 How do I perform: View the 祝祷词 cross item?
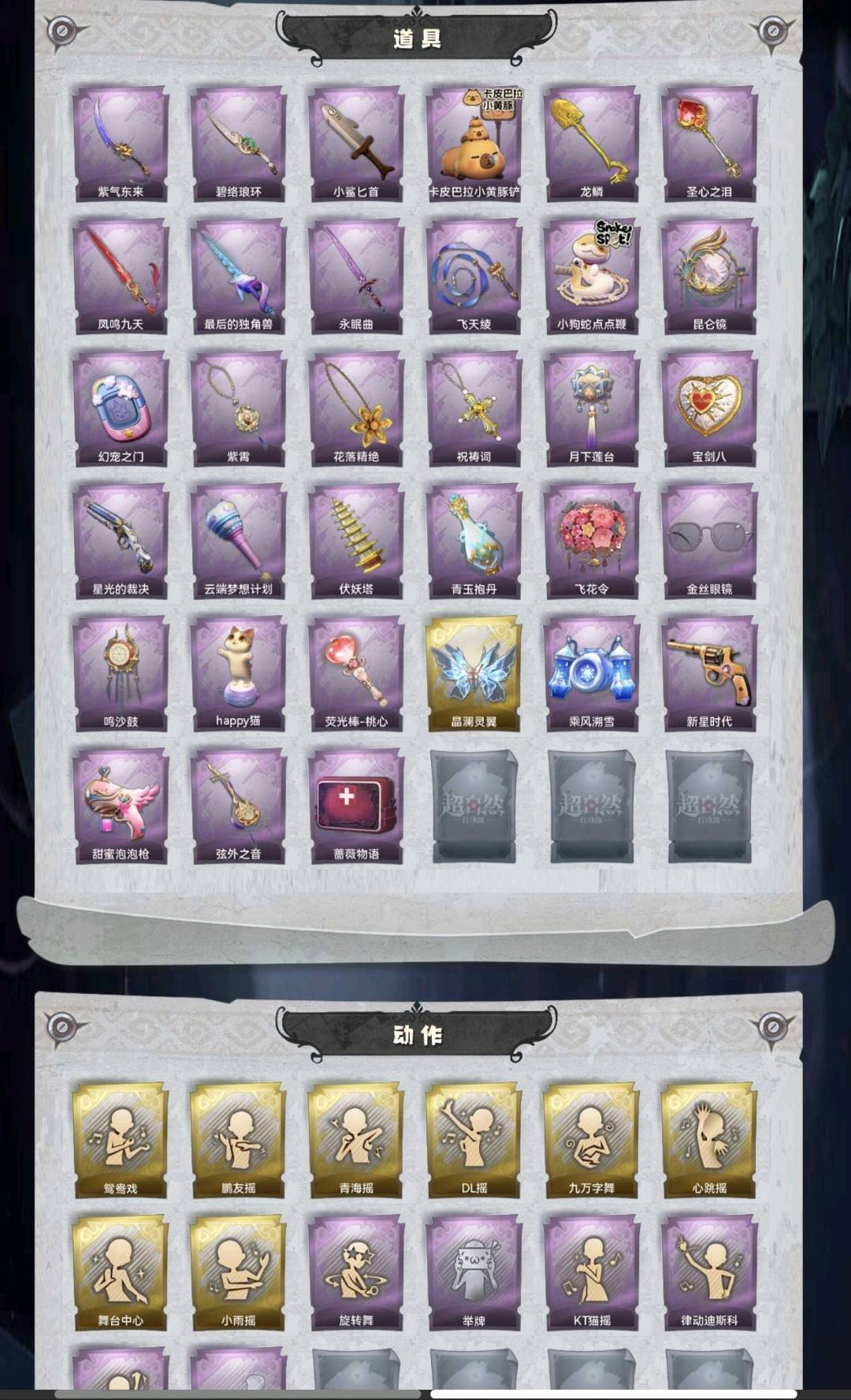click(x=474, y=408)
